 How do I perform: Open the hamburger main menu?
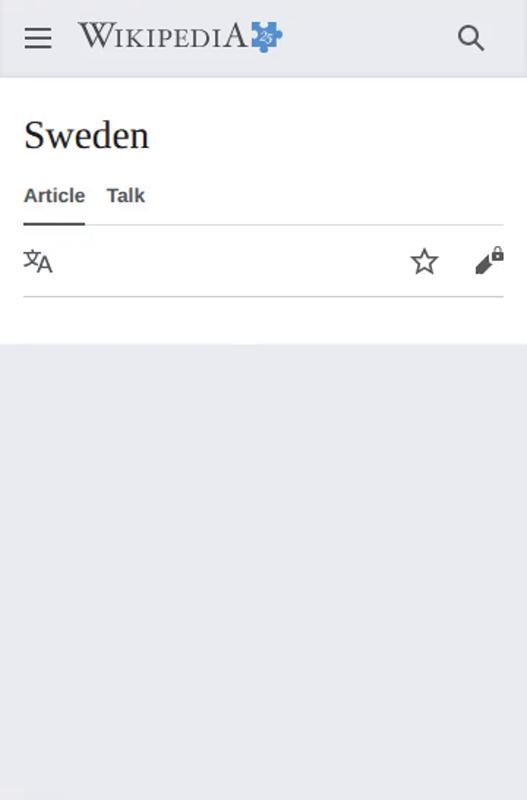38,38
